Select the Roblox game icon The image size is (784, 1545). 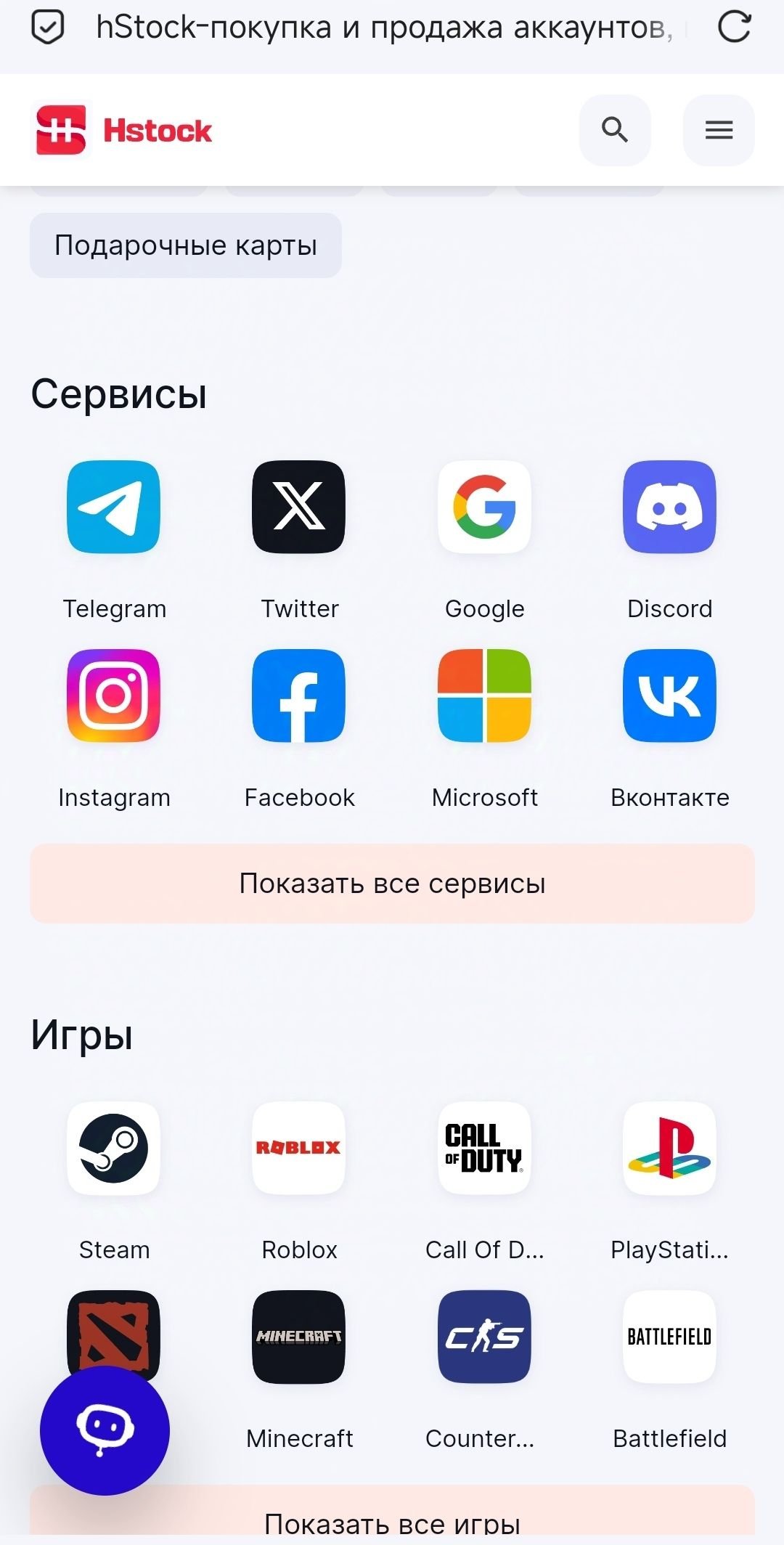pyautogui.click(x=299, y=1149)
